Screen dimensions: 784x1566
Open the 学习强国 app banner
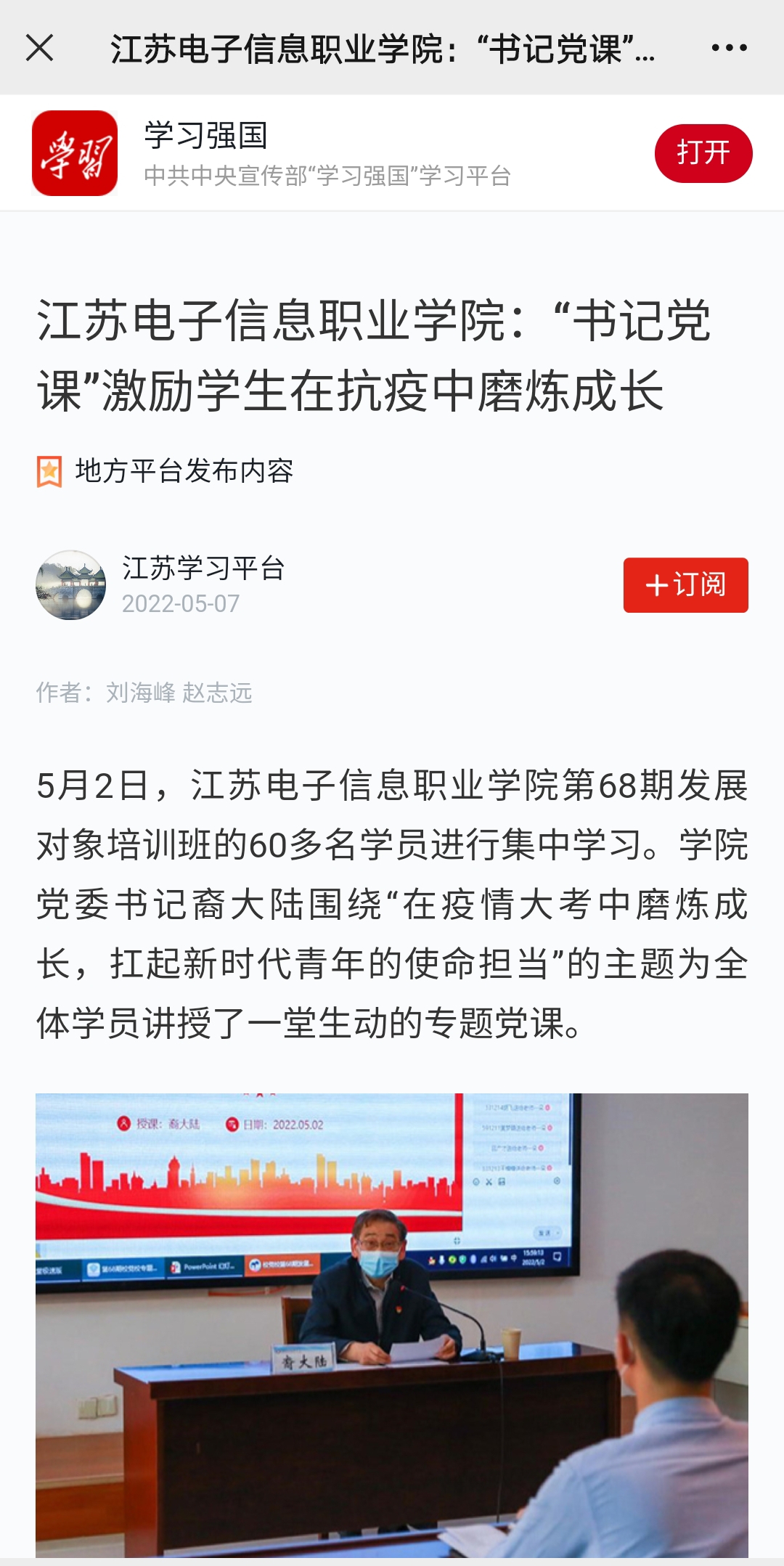[x=327, y=153]
